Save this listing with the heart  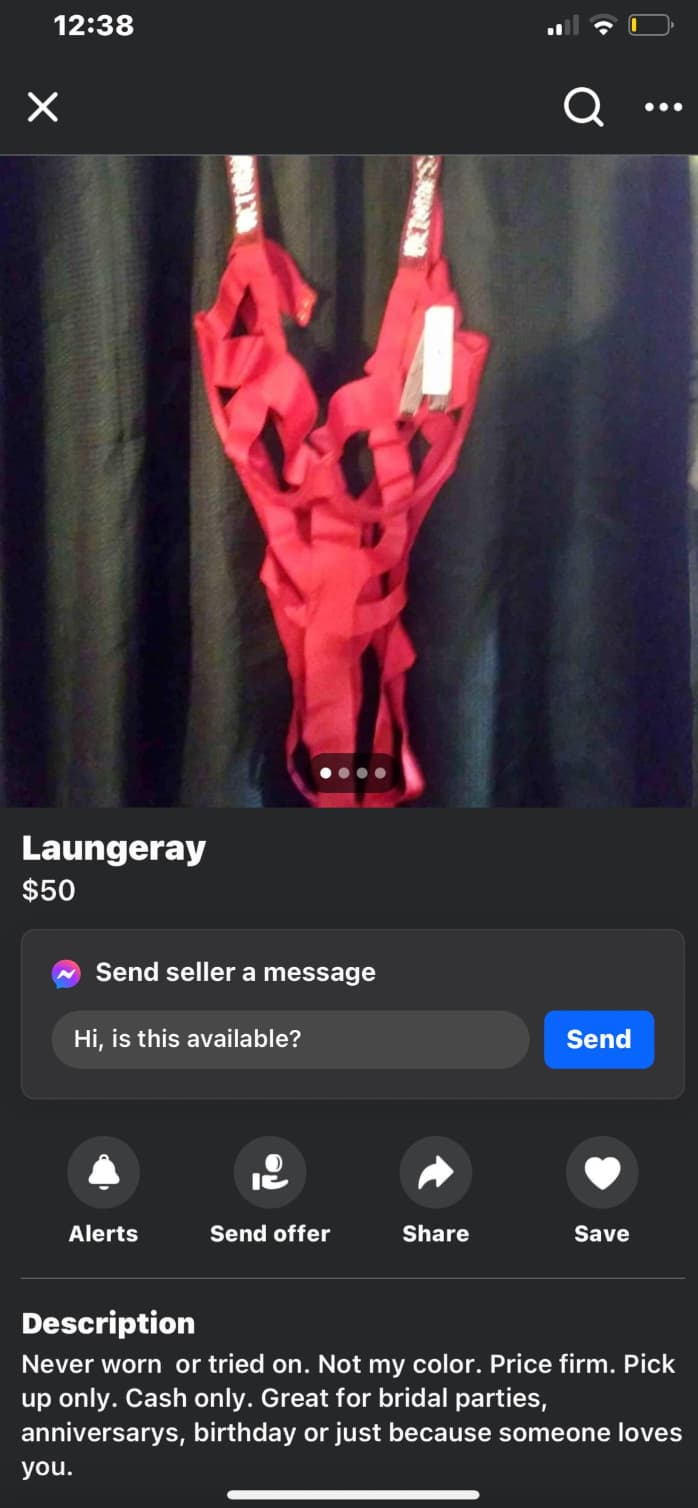602,1173
